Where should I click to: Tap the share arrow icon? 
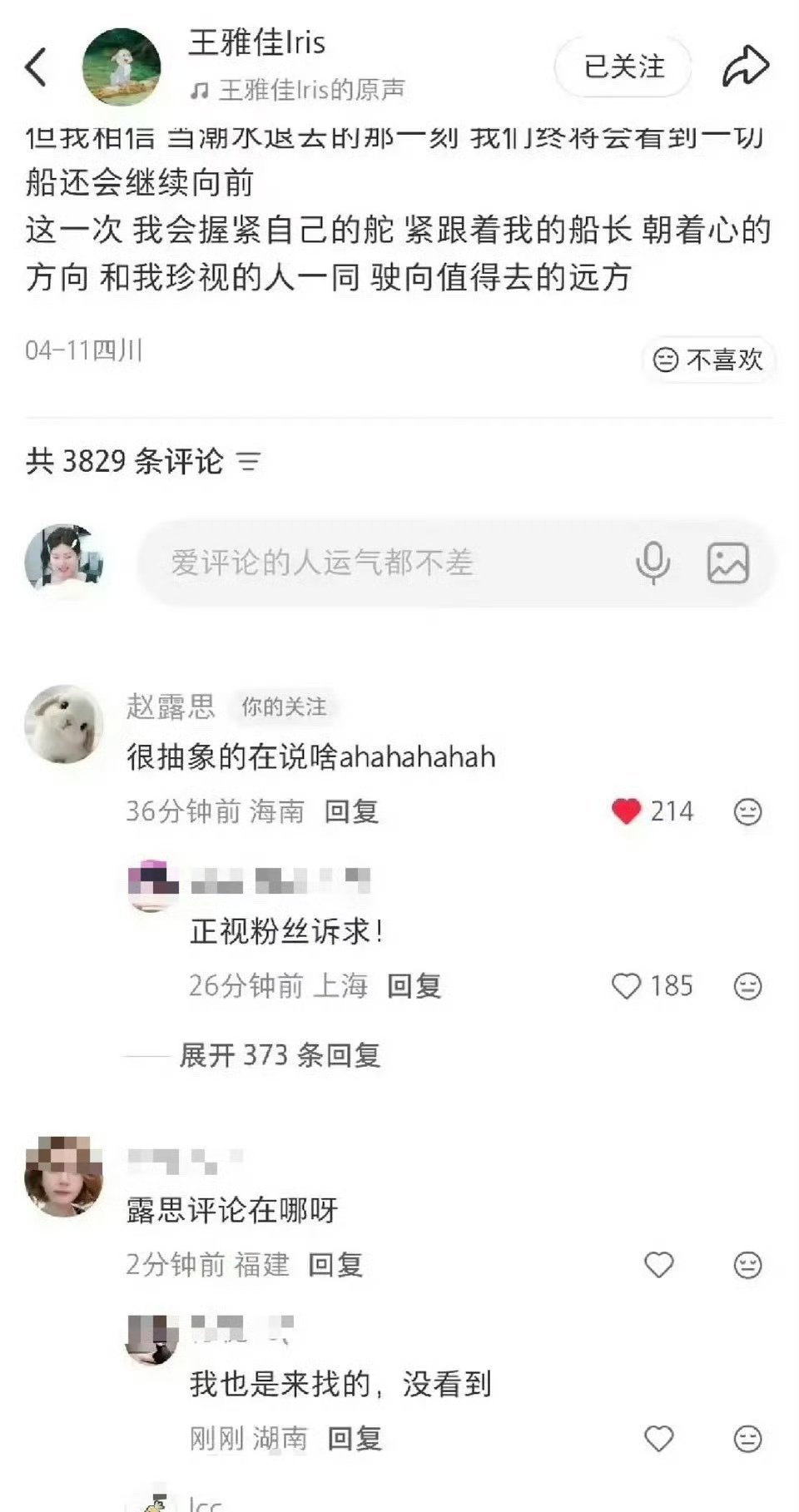pyautogui.click(x=747, y=65)
